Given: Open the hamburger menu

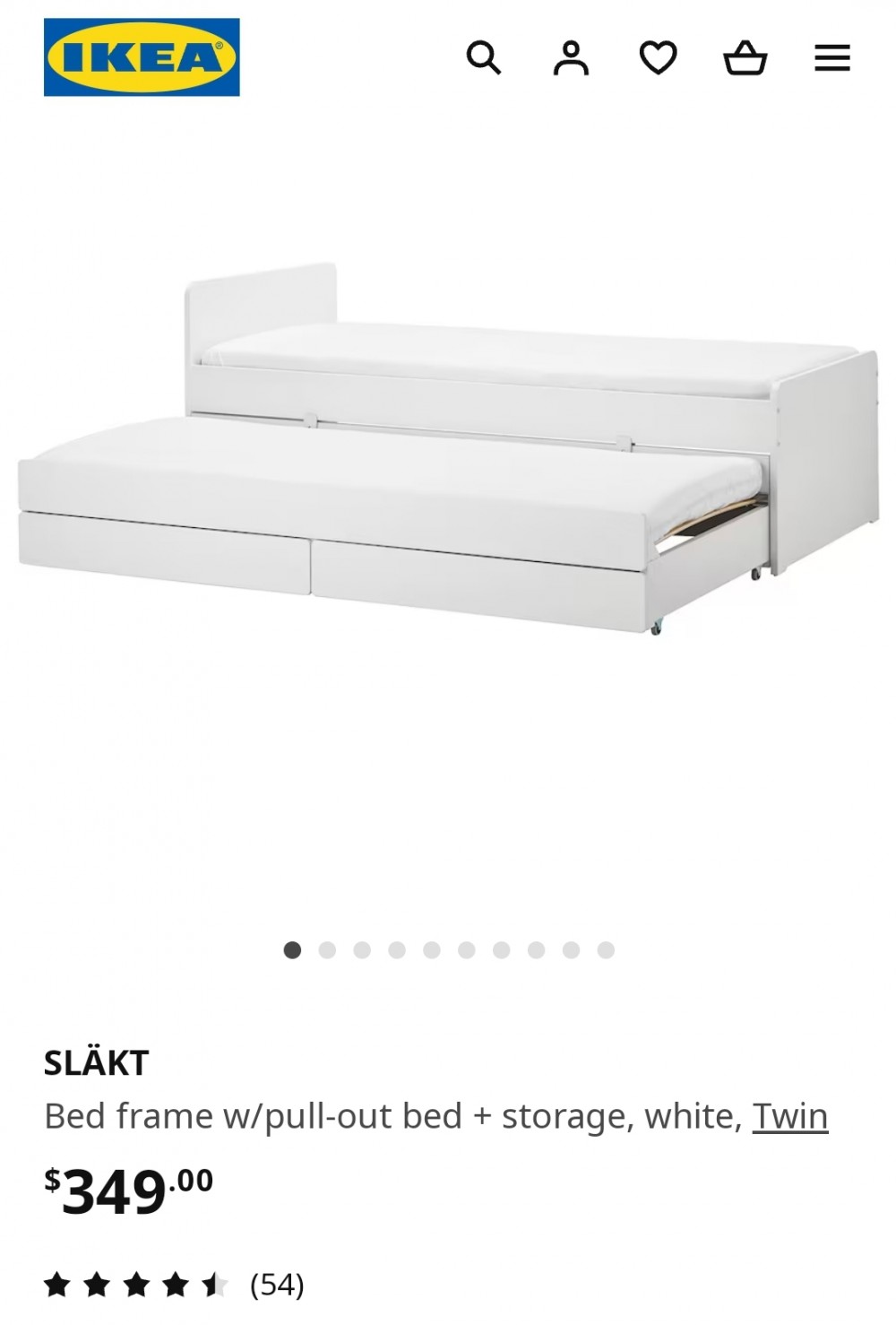Looking at the screenshot, I should pyautogui.click(x=831, y=58).
